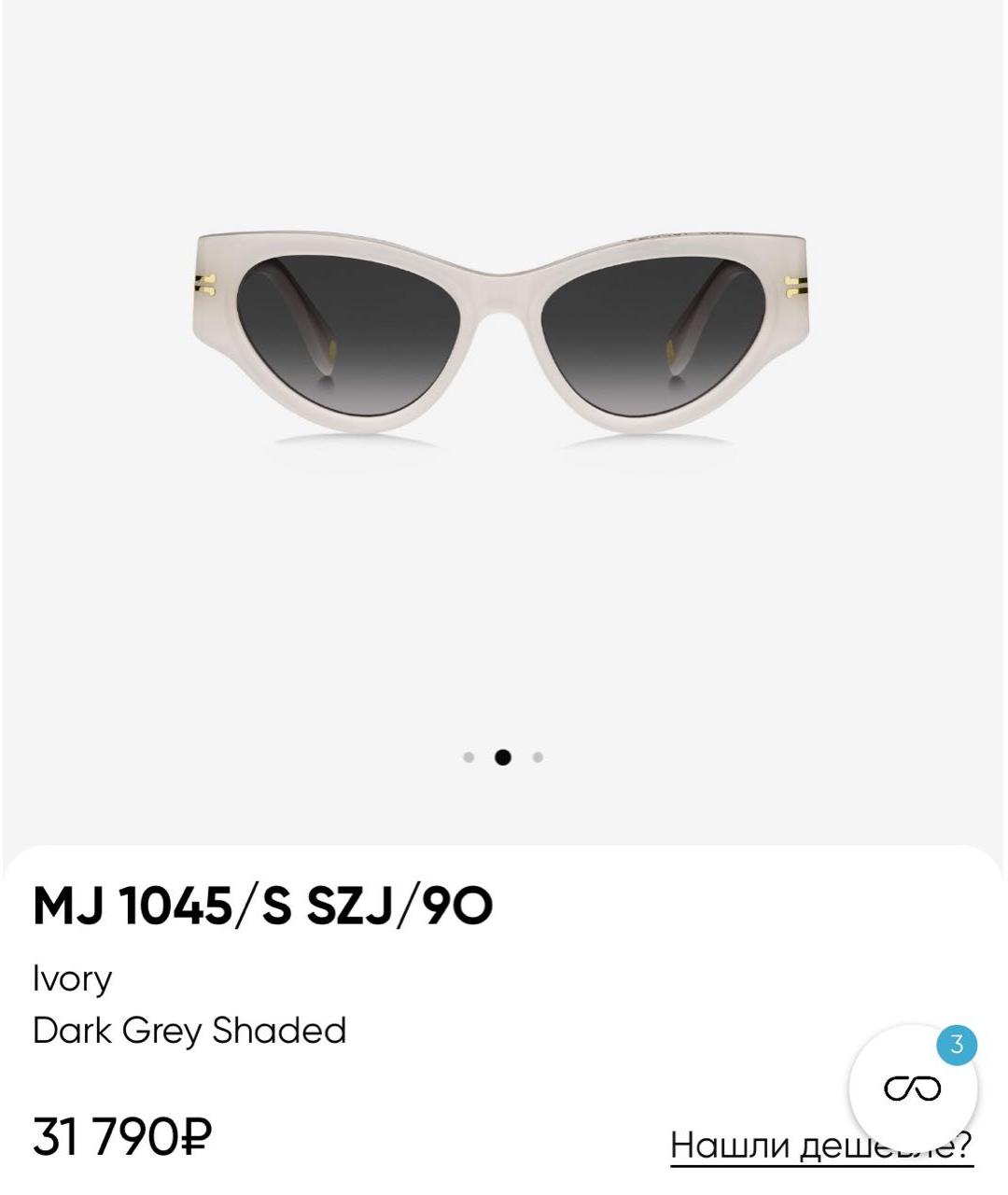
Task: Click the gold hinge detail on the left temple
Action: 207,287
